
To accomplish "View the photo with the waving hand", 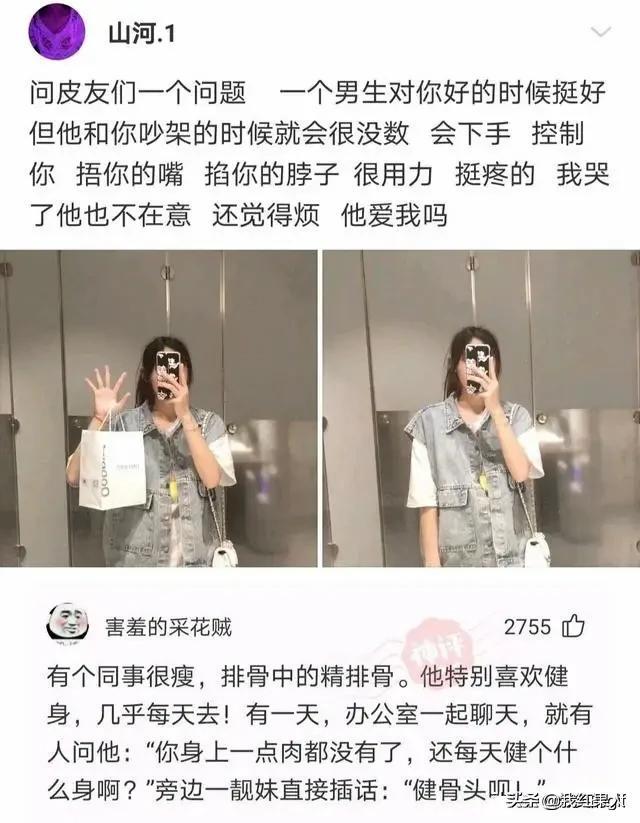I will coord(158,408).
